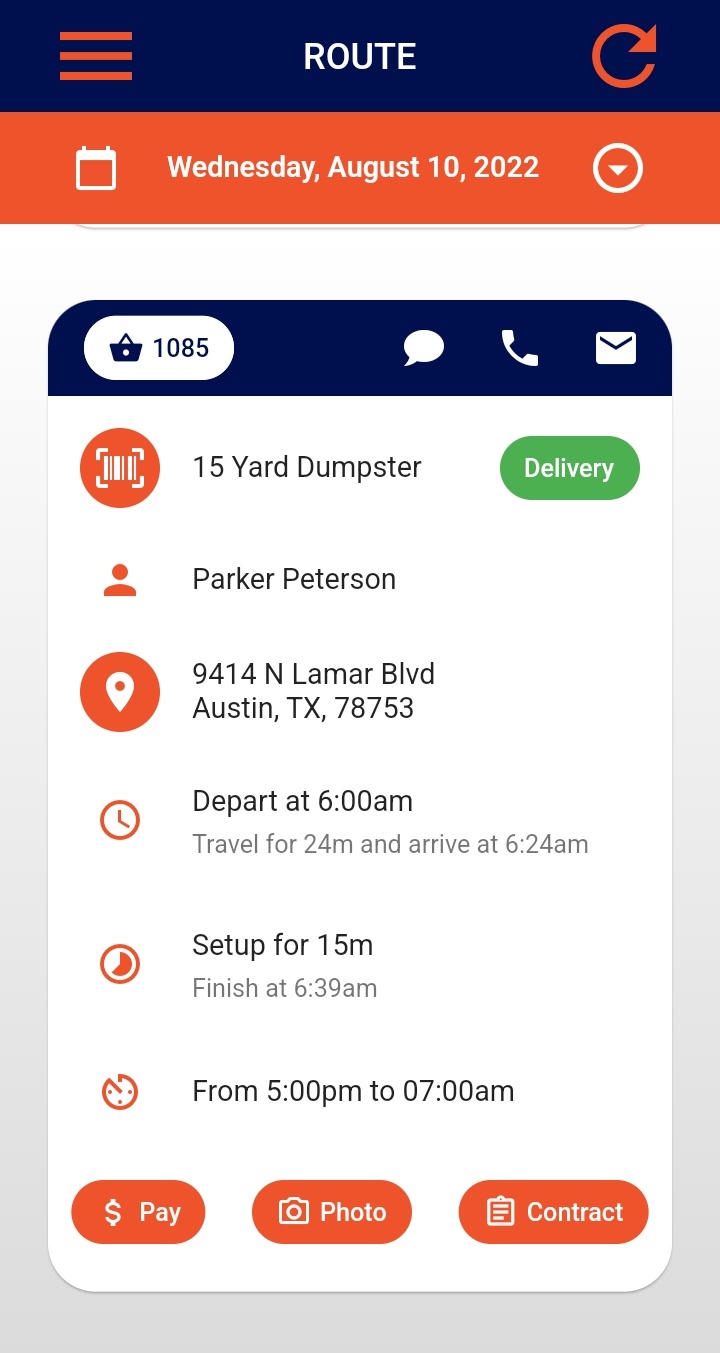The image size is (720, 1353).
Task: Refresh the route list
Action: coord(624,56)
